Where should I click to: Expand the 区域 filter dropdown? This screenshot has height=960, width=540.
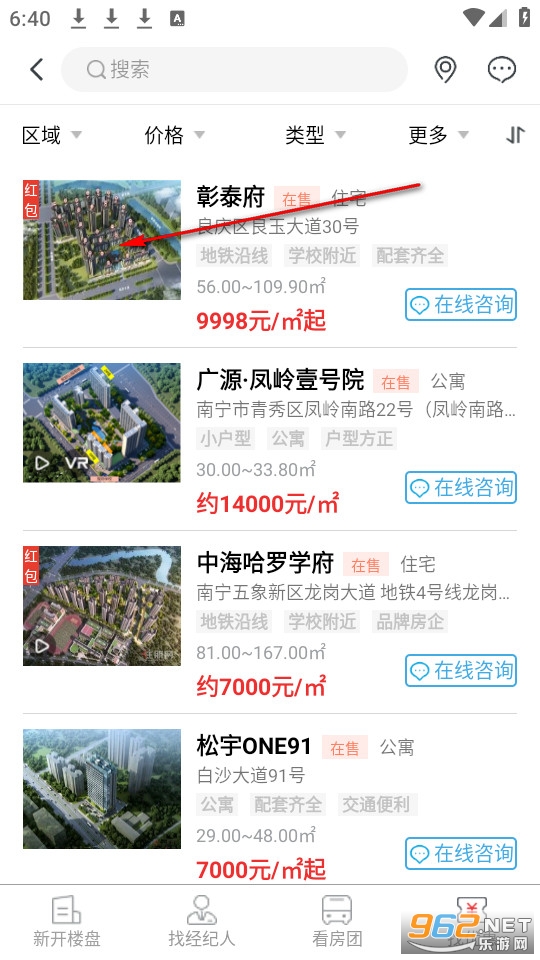[x=51, y=135]
